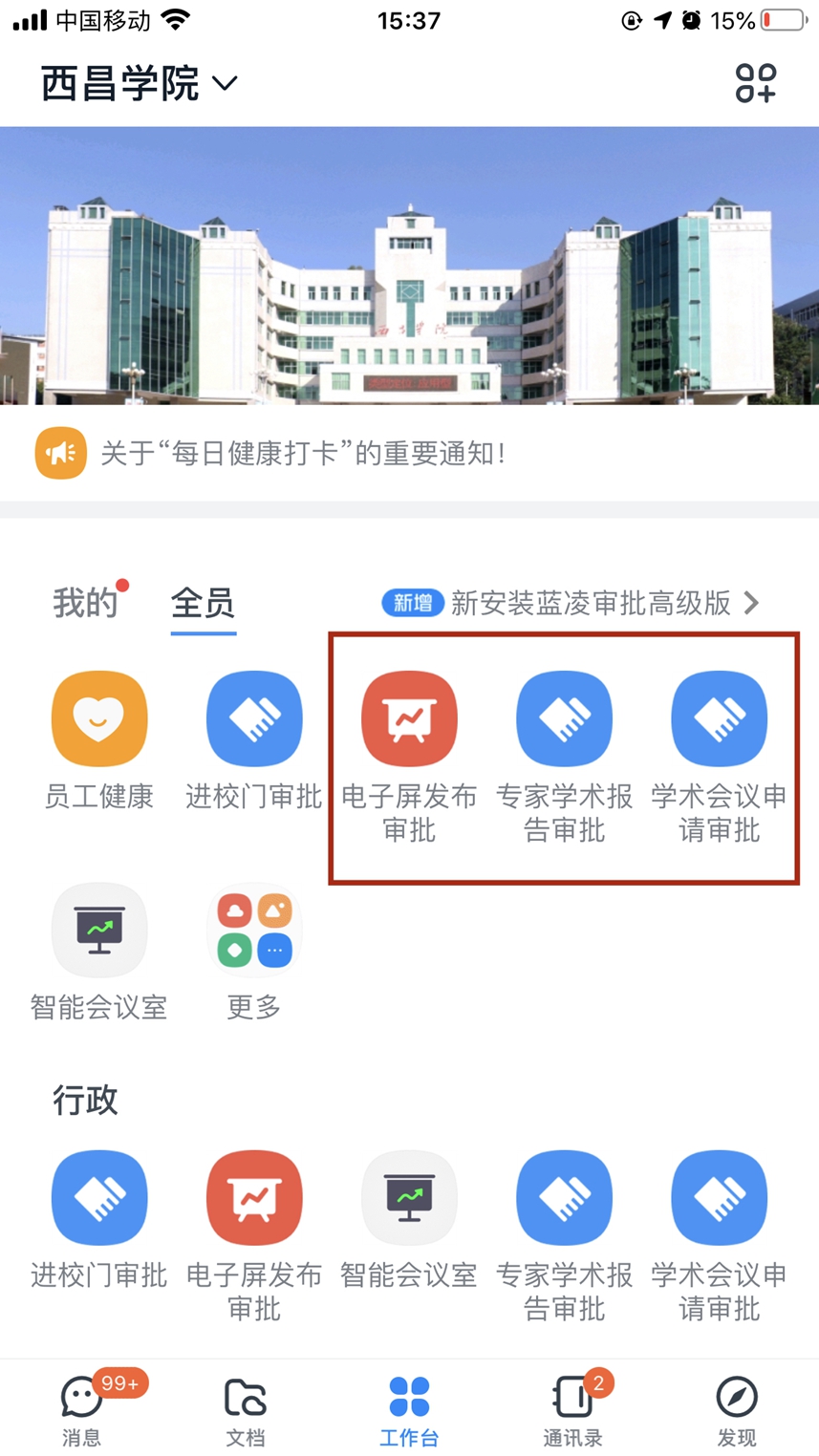
Task: Open the add apps icon at top right
Action: 755,83
